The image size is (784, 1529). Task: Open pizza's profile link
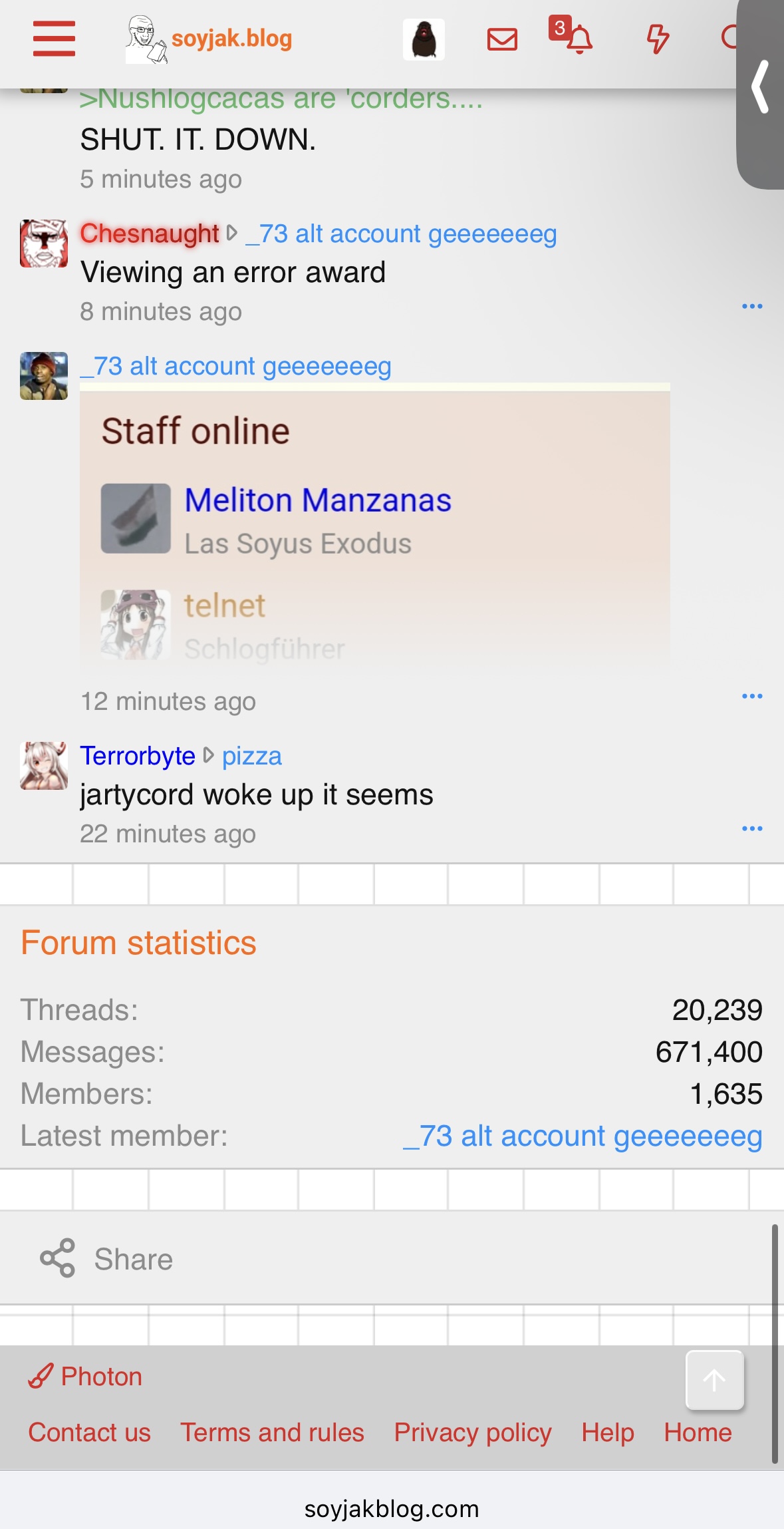(252, 756)
